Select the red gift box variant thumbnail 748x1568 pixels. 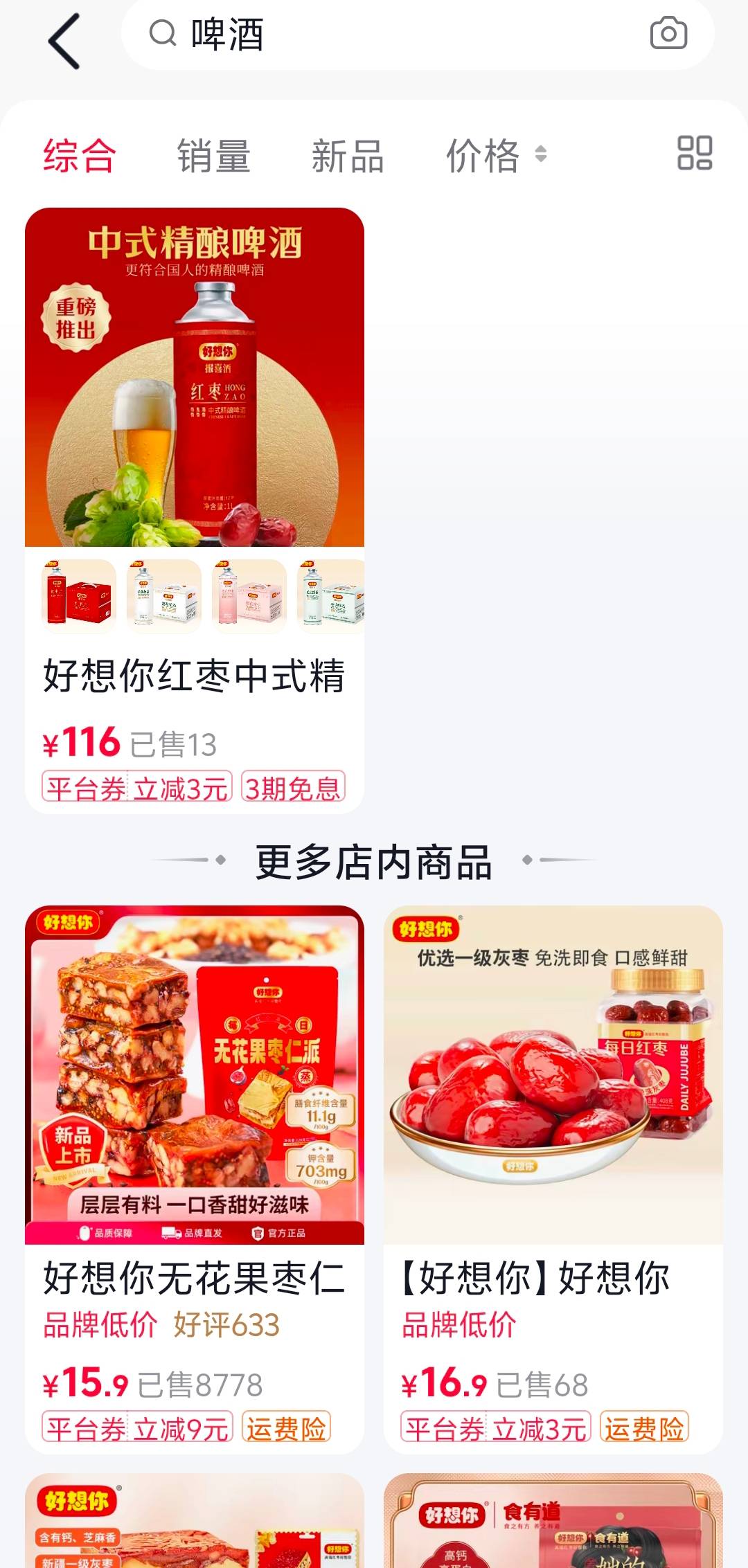(x=79, y=596)
